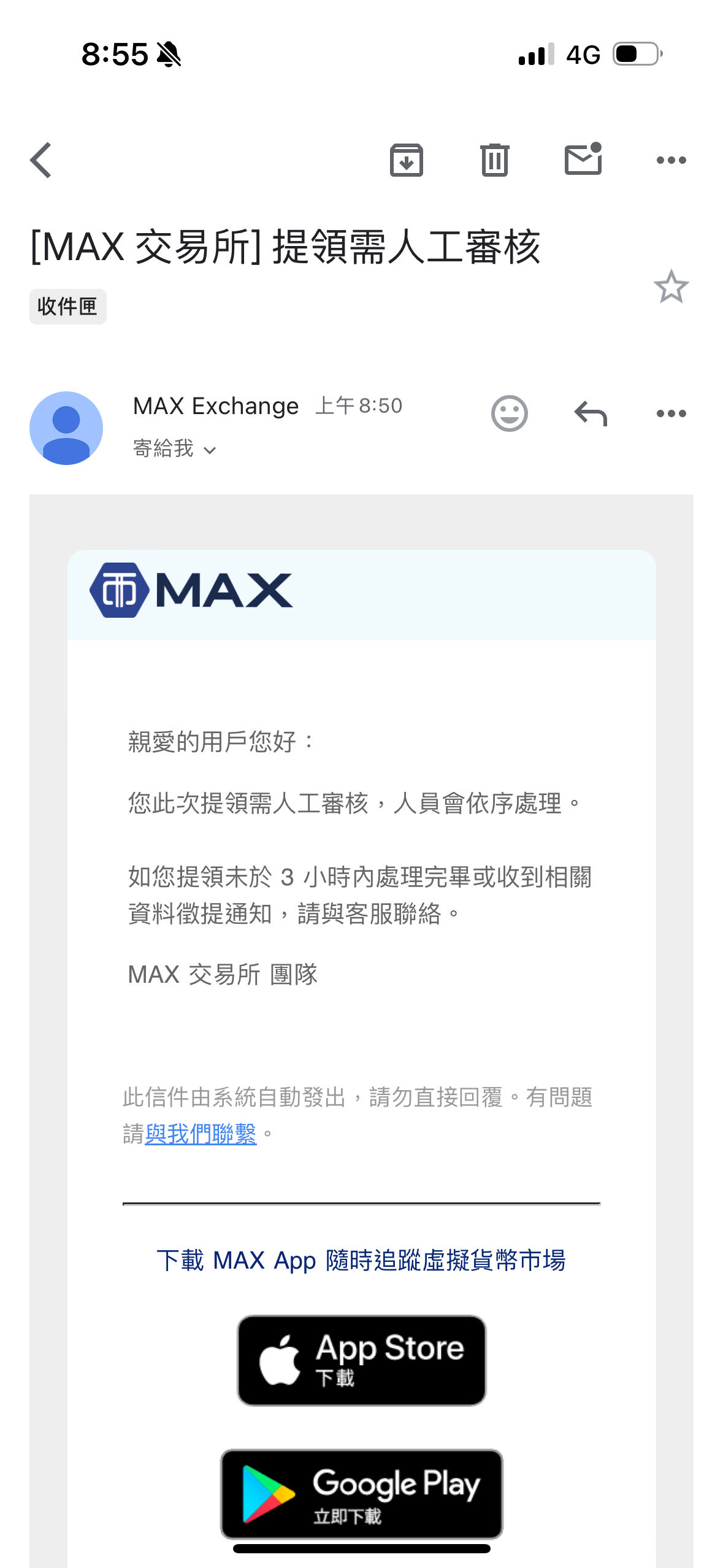
Task: Open the Google Play 立即下載 badge
Action: point(361,1494)
